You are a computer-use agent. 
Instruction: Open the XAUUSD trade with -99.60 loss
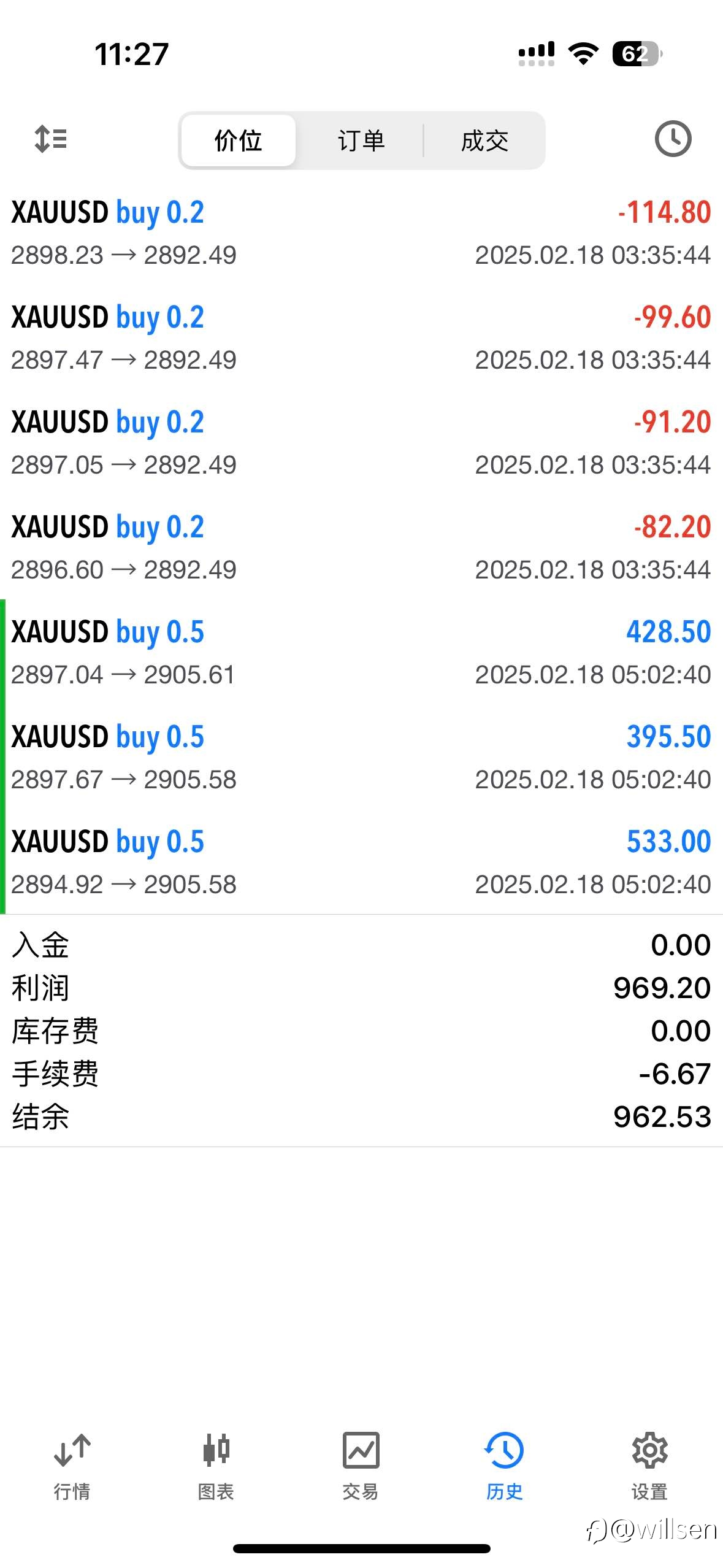(361, 337)
